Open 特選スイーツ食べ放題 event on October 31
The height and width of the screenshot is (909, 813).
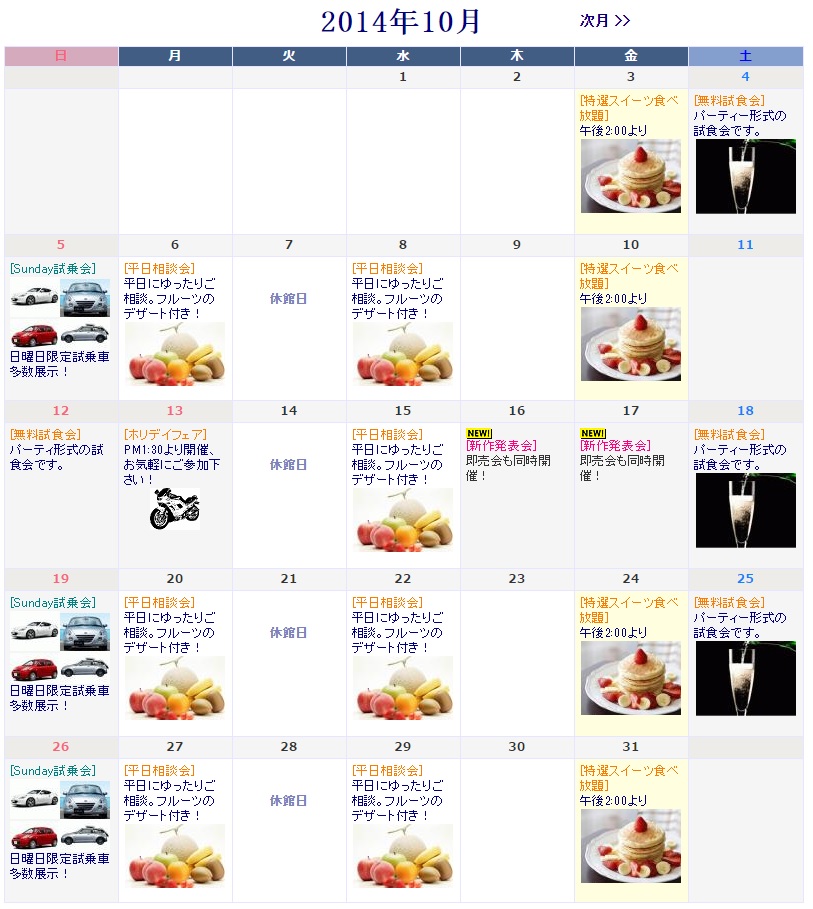628,777
